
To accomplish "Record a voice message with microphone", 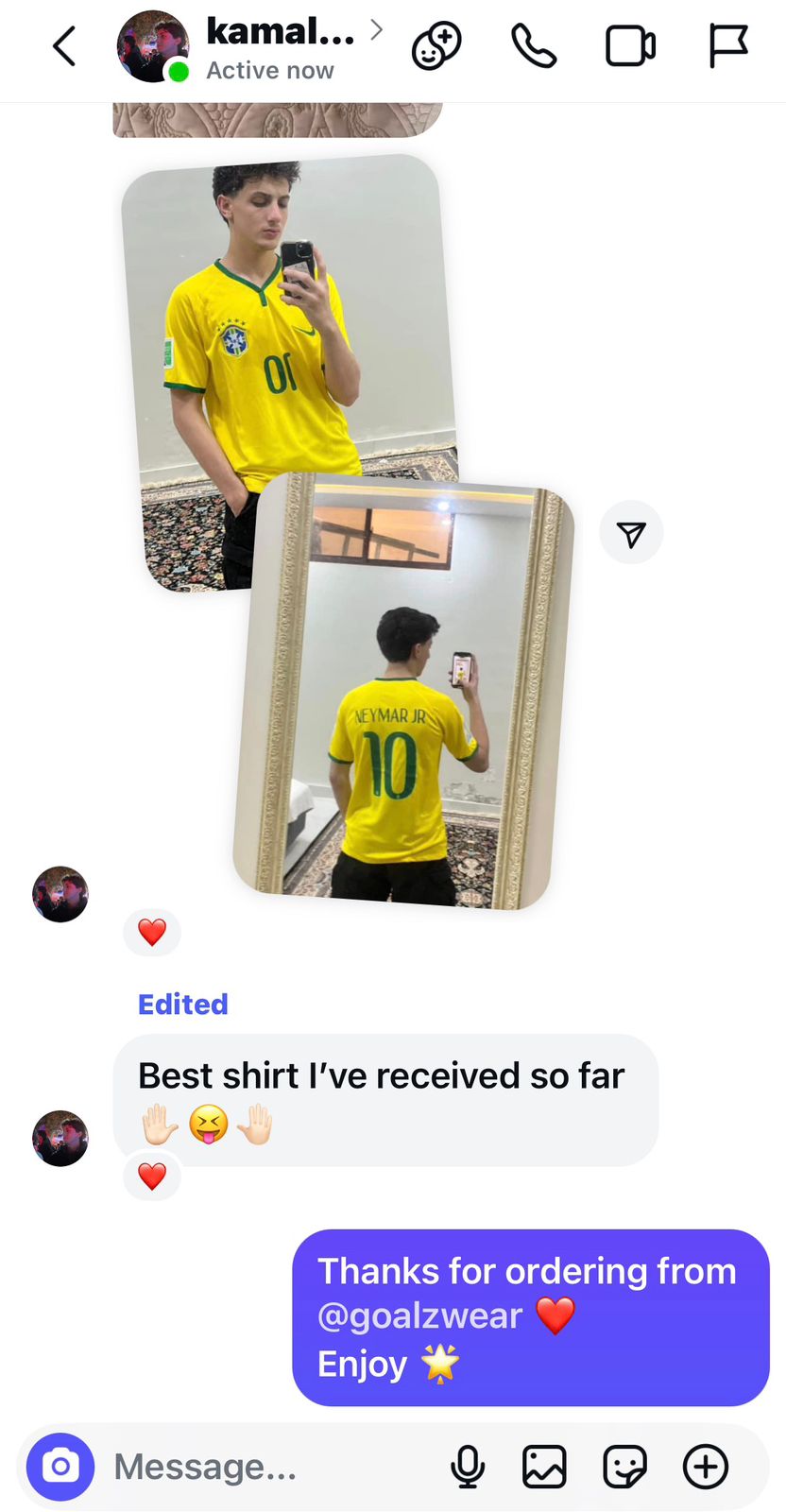I will point(468,1467).
